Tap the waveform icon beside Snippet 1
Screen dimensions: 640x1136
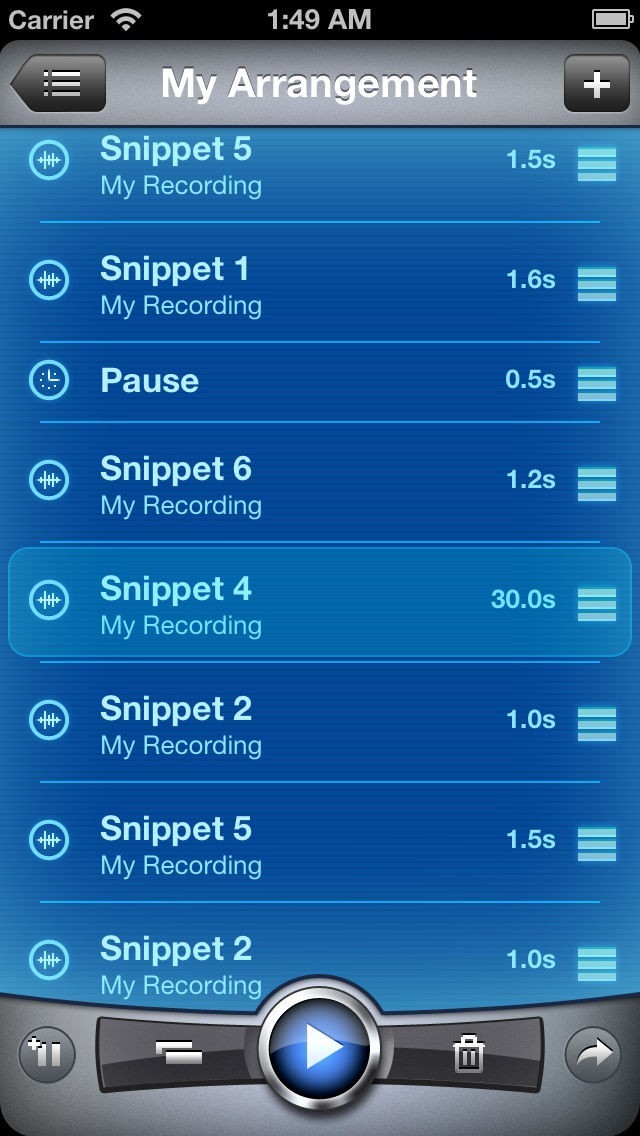pyautogui.click(x=49, y=281)
